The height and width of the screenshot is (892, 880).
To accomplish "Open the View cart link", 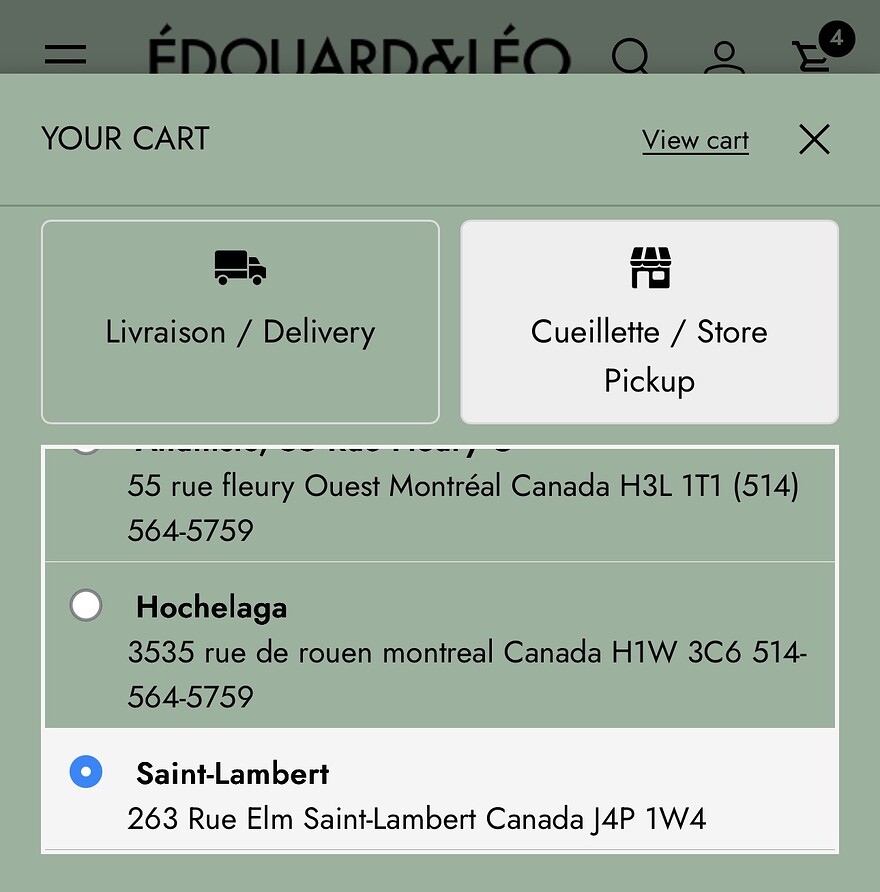I will [695, 140].
